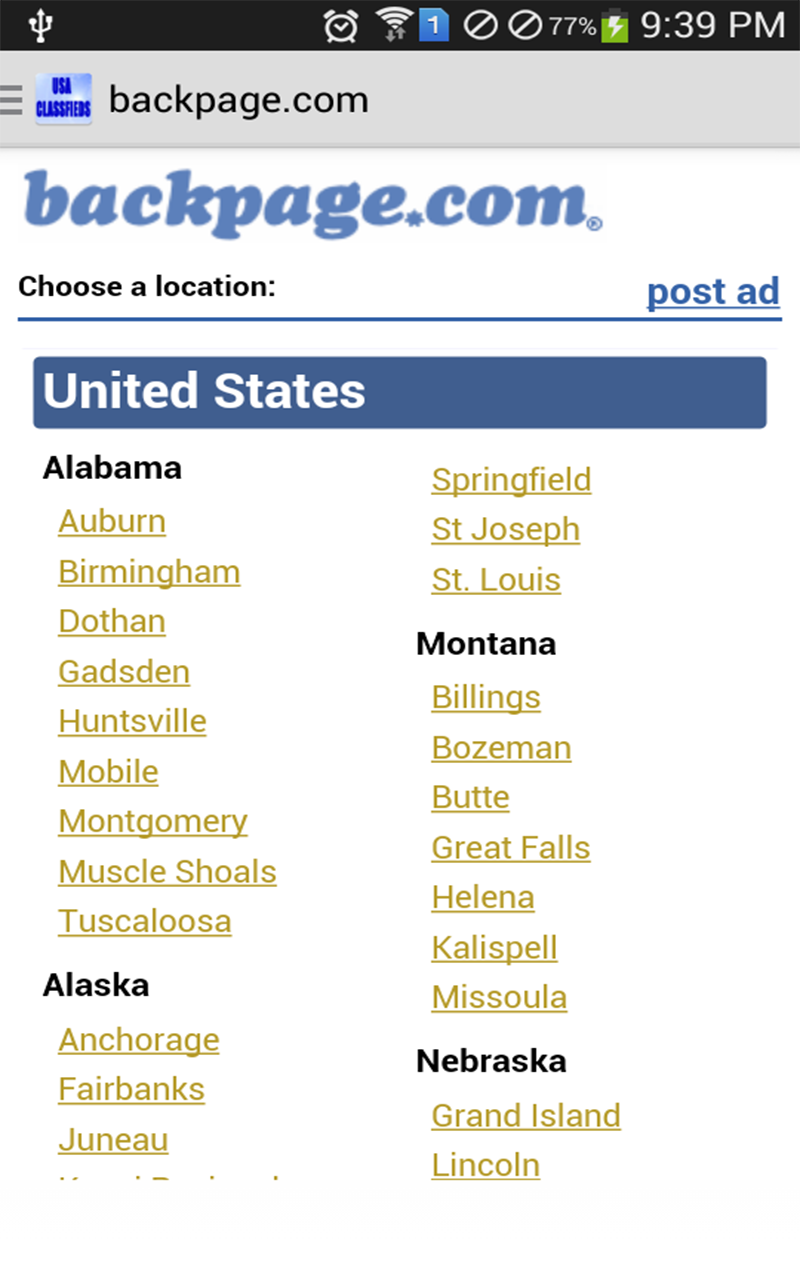Select Bozeman location
The height and width of the screenshot is (1280, 800).
501,747
